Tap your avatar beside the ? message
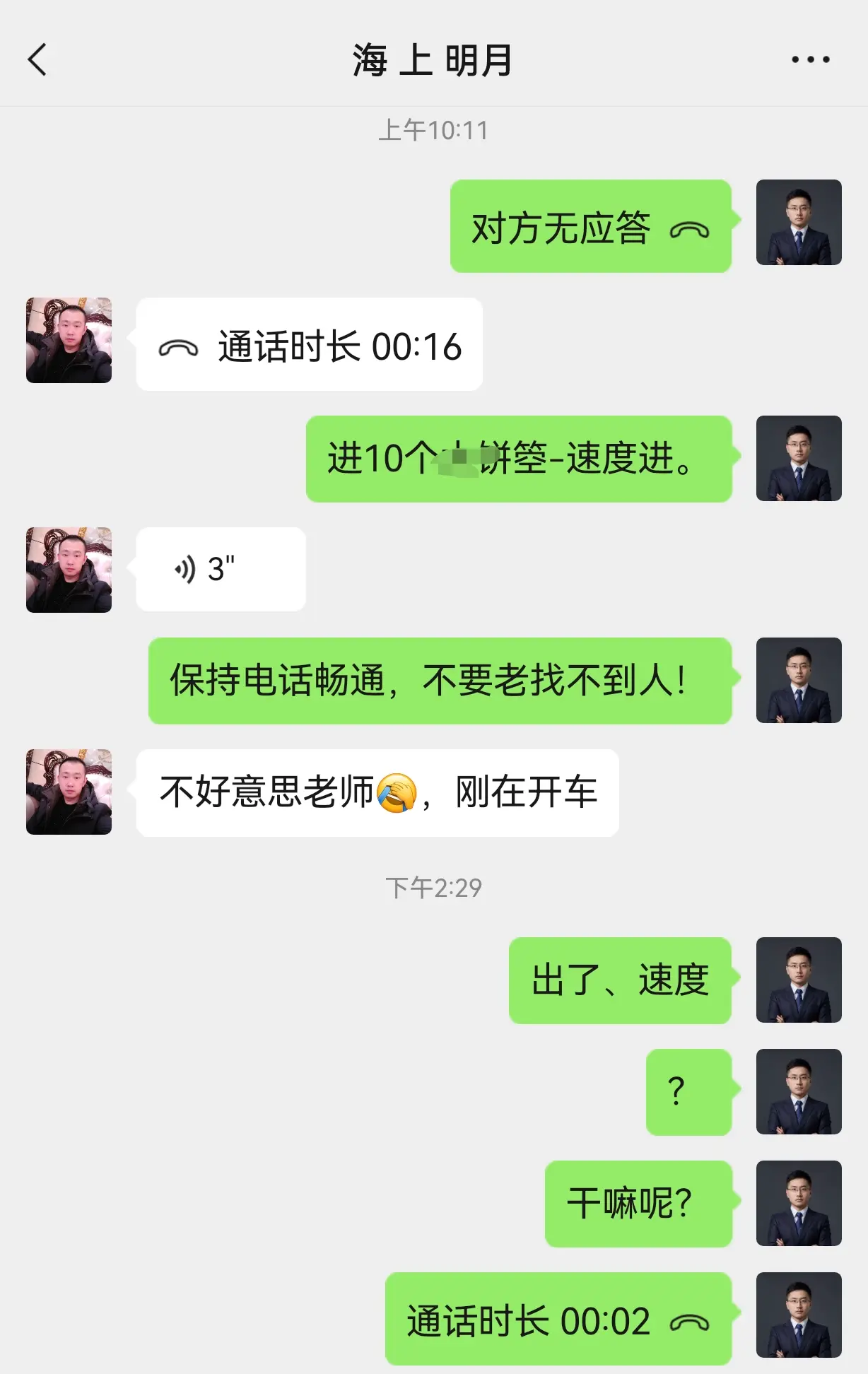This screenshot has height=1374, width=868. click(799, 1092)
